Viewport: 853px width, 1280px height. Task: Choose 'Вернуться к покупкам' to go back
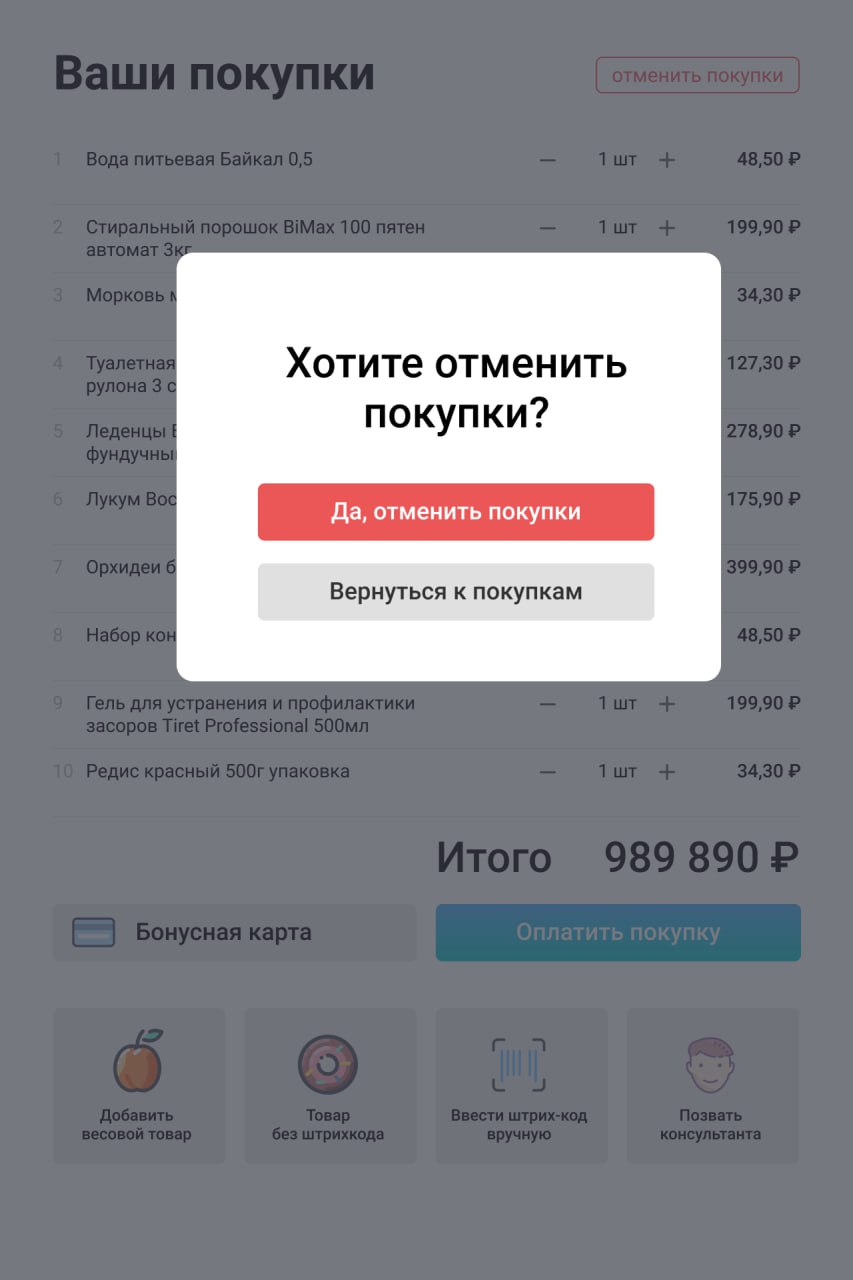click(x=456, y=592)
